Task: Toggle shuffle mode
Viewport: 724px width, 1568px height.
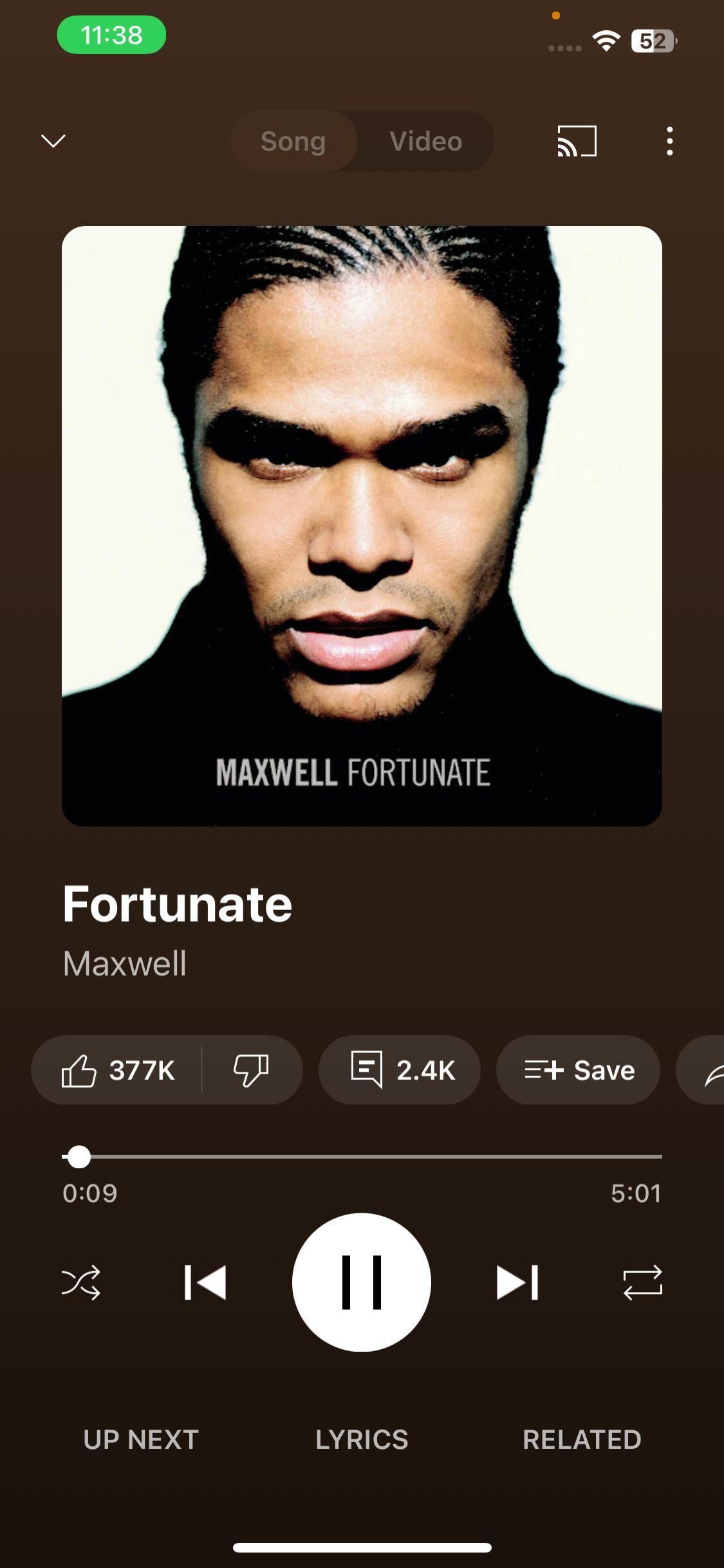Action: point(81,1282)
